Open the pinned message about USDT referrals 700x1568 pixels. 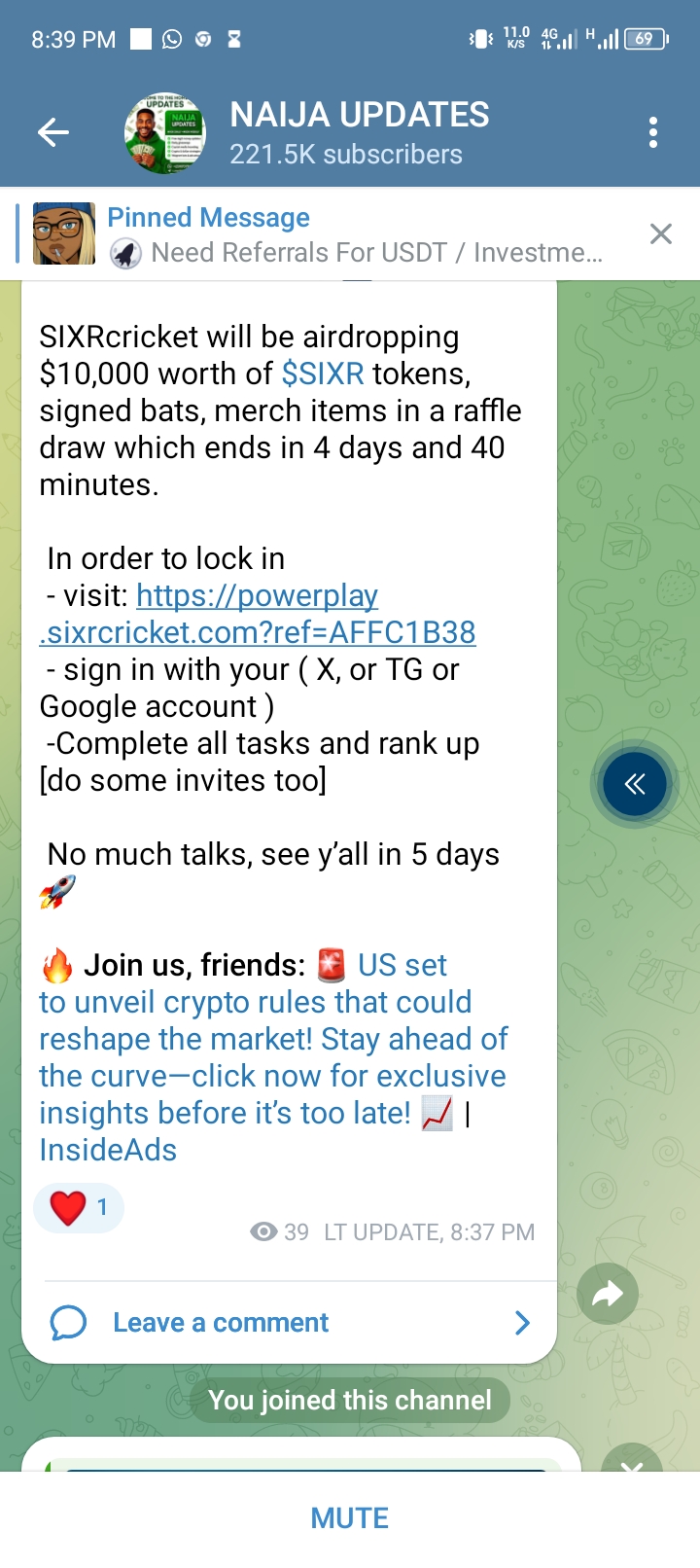355,235
